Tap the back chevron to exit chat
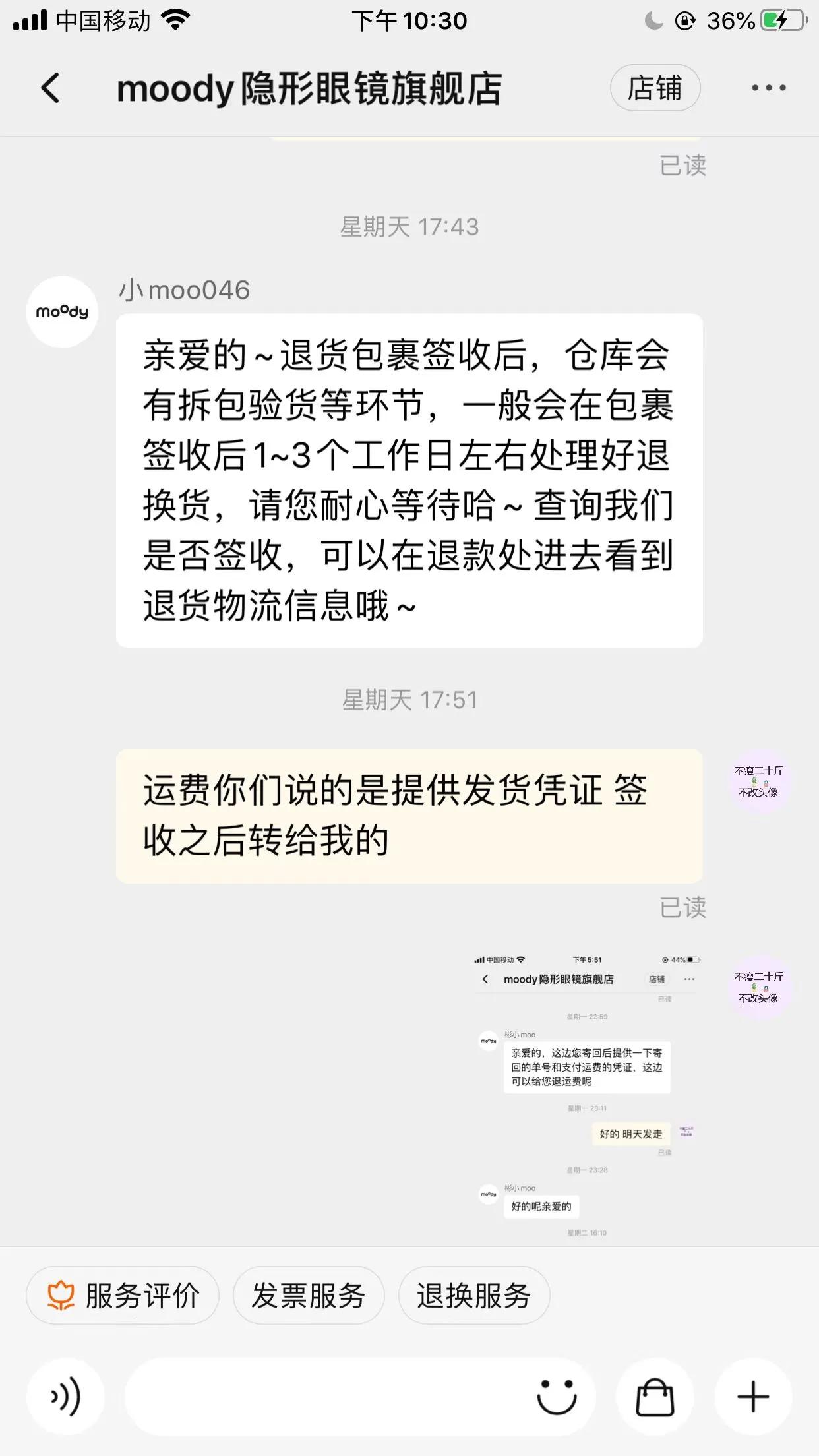Viewport: 819px width, 1456px height. [x=50, y=88]
